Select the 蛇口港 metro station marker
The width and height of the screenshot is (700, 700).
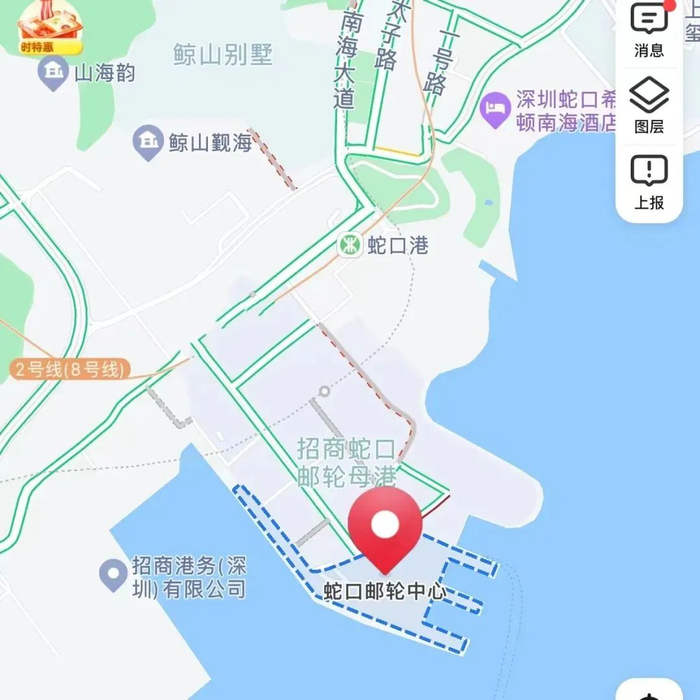[350, 245]
